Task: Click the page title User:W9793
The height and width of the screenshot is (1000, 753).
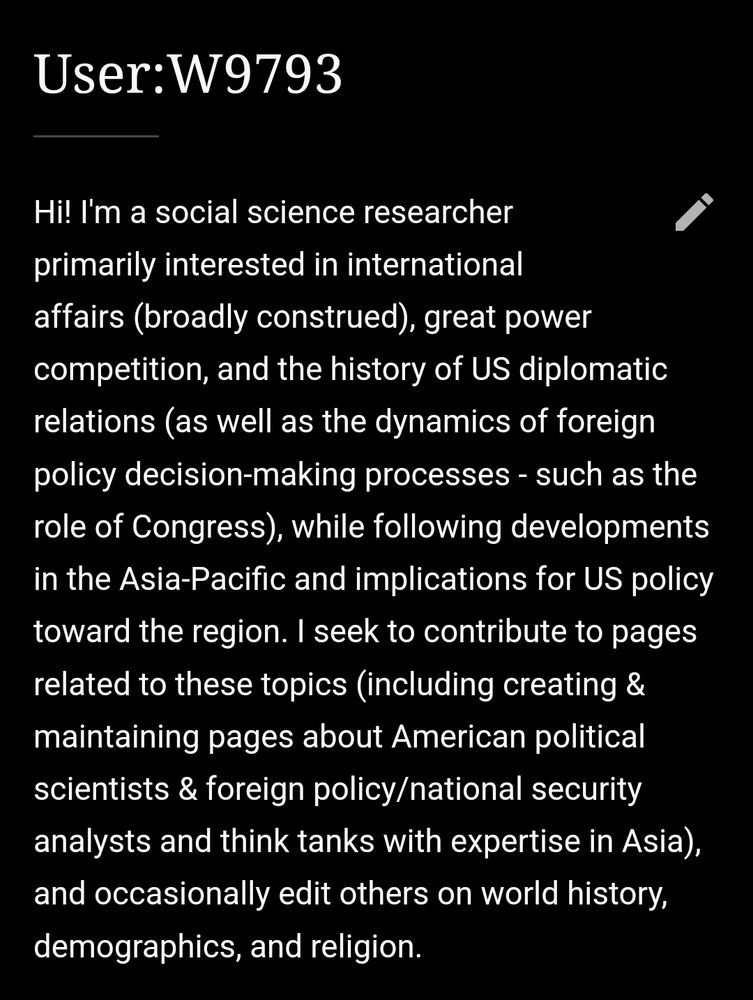Action: click(188, 72)
